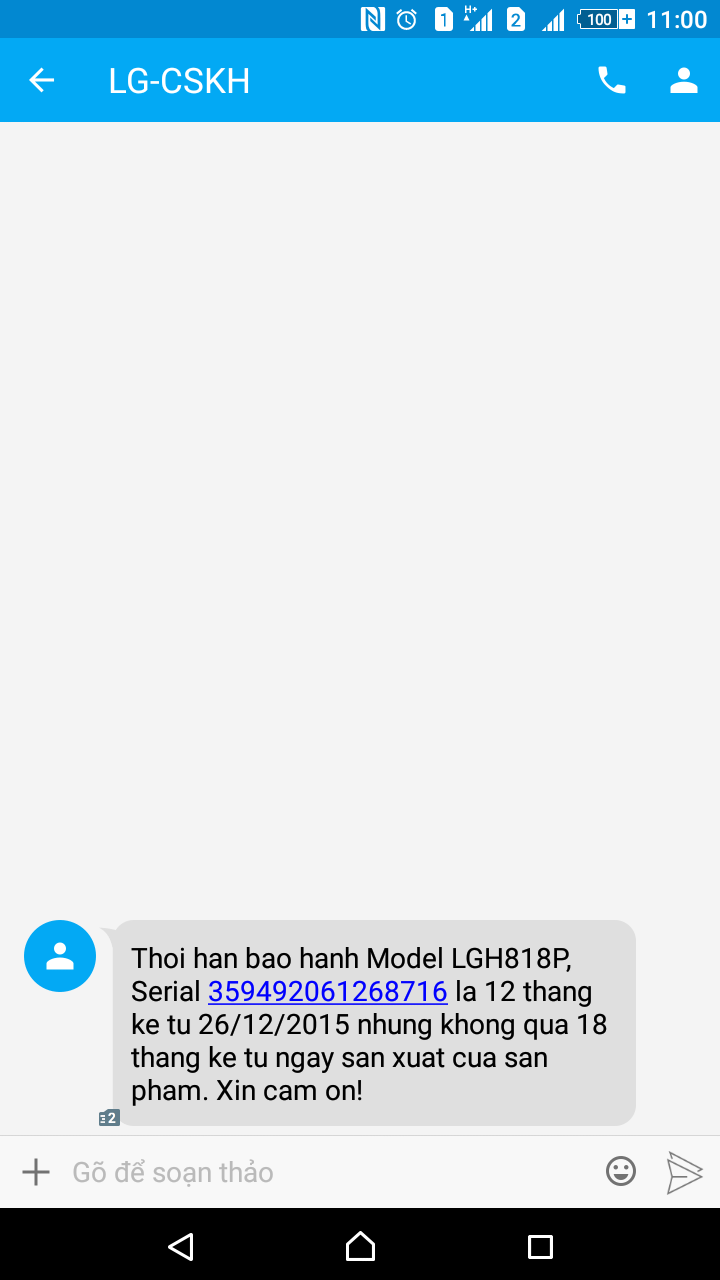
Task: Focus the message compose field
Action: tap(320, 1172)
